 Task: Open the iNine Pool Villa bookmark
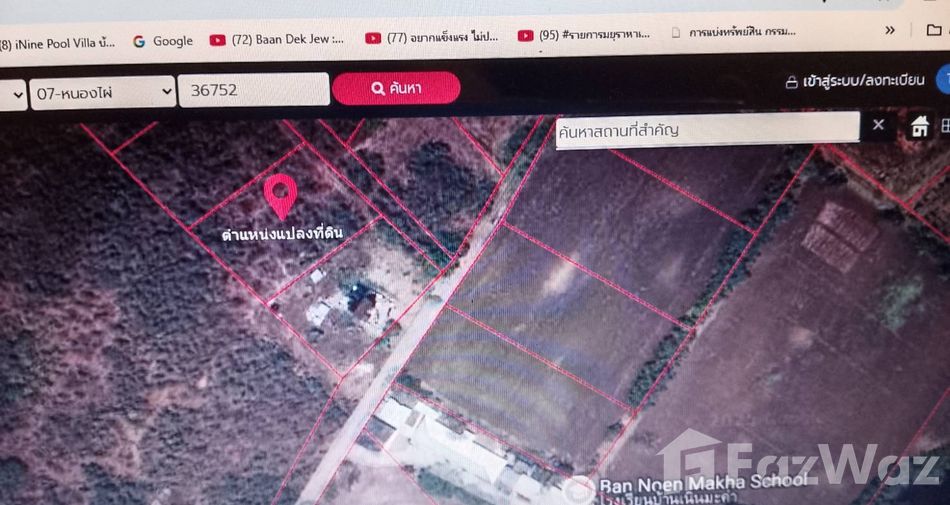click(57, 43)
